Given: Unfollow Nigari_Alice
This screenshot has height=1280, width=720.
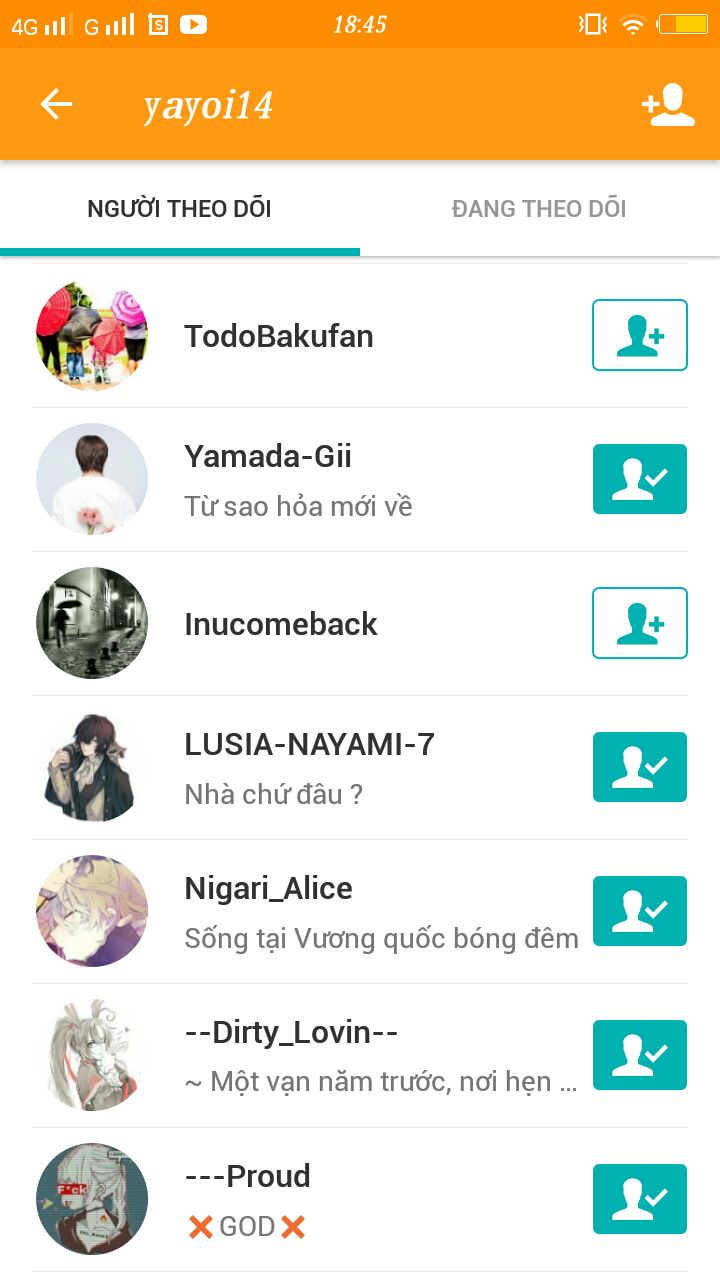Looking at the screenshot, I should point(640,911).
